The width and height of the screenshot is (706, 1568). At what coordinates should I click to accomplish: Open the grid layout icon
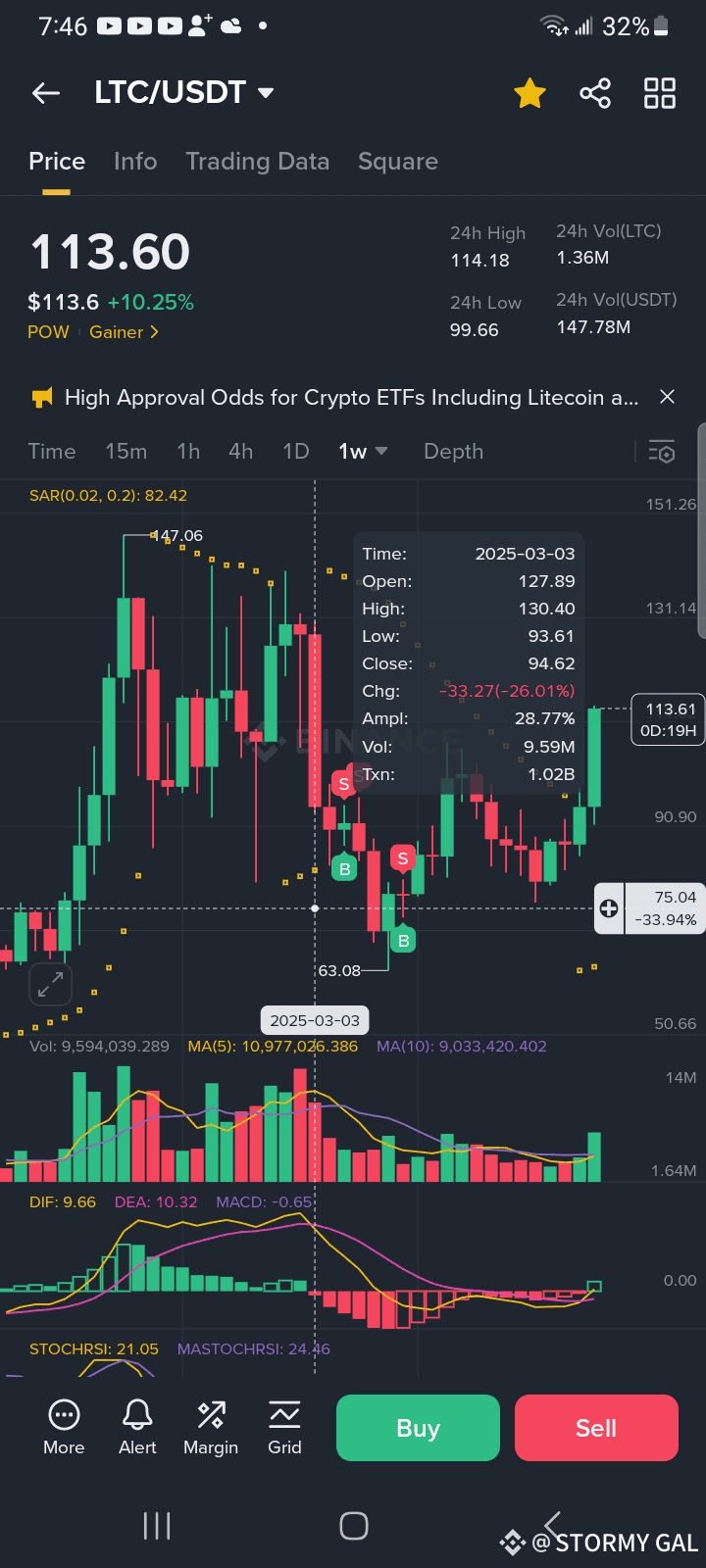pyautogui.click(x=660, y=93)
